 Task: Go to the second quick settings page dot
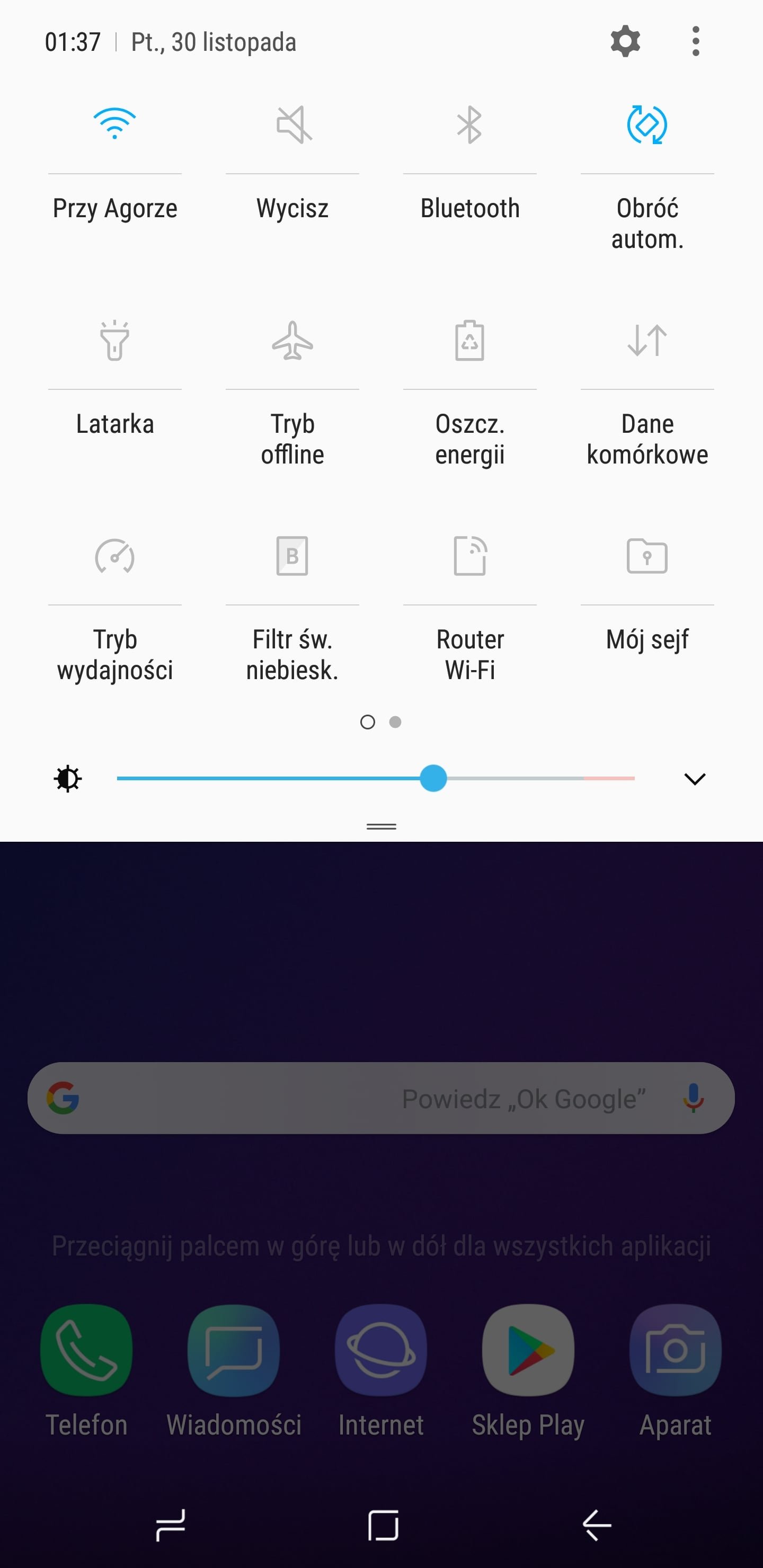tap(395, 722)
